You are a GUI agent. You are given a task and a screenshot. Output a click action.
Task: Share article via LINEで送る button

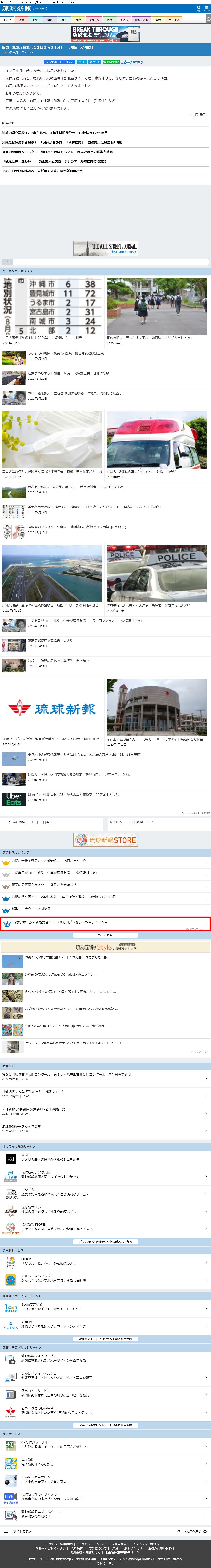111,62
